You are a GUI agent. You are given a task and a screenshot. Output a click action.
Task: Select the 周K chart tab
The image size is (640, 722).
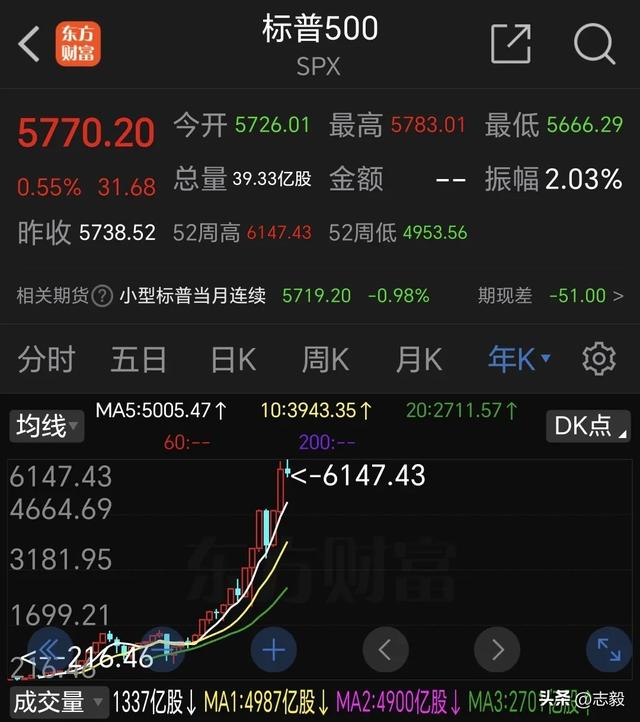(326, 359)
